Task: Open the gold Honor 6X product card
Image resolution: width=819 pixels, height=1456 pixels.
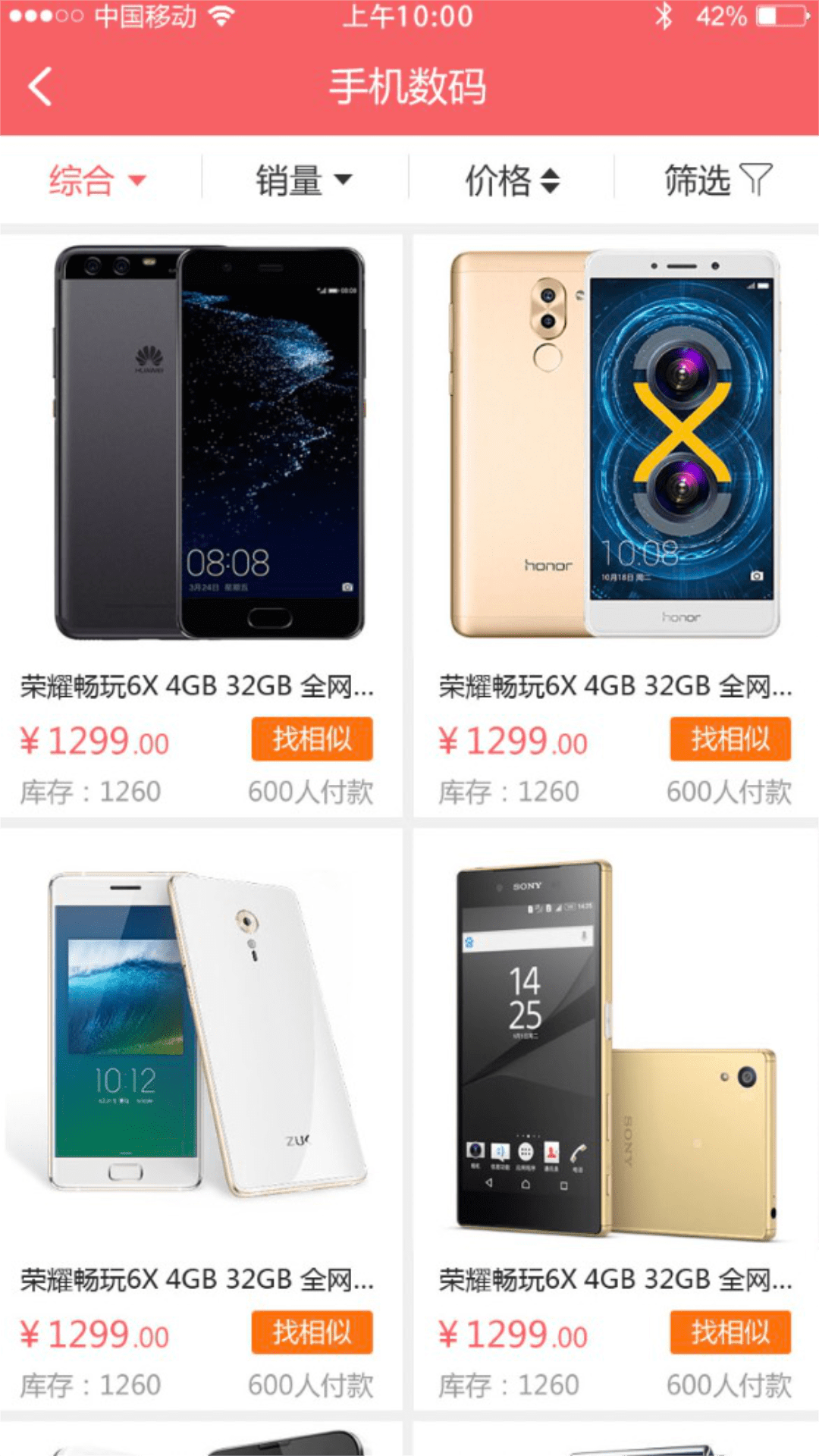Action: point(614,443)
